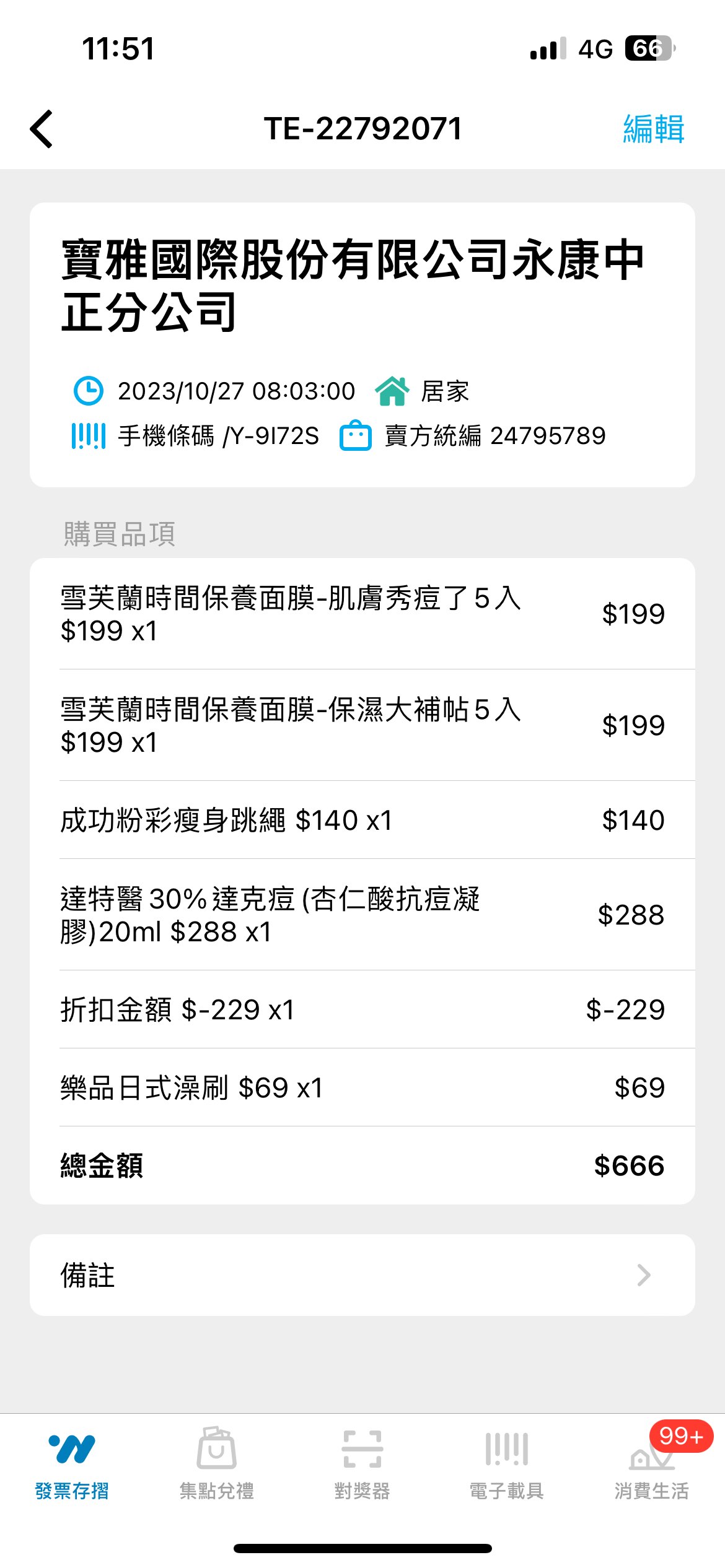The height and width of the screenshot is (1568, 725).
Task: Go to the 消費生活 tab
Action: 652,1465
